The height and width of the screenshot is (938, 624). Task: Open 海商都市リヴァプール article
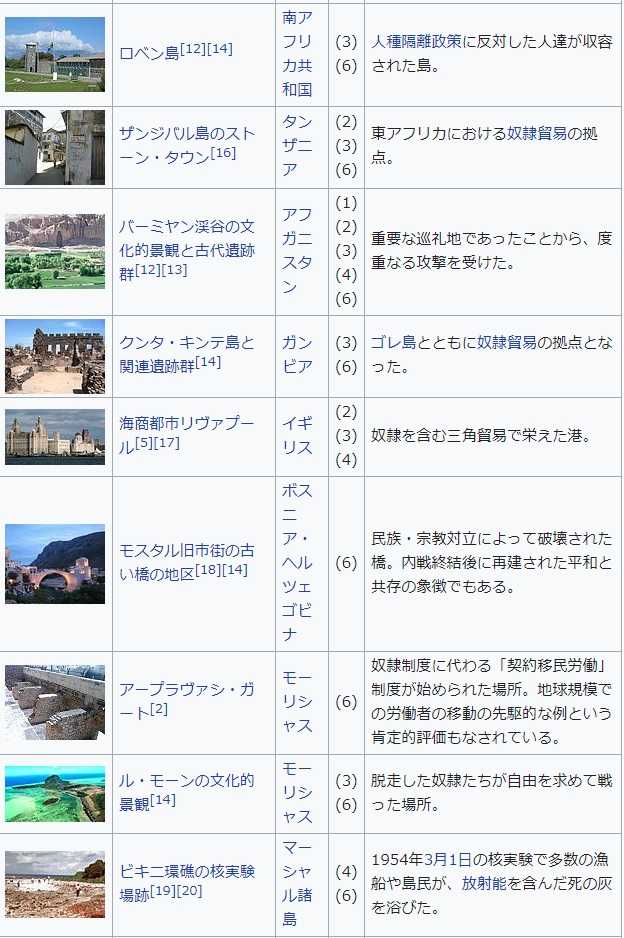[x=186, y=424]
